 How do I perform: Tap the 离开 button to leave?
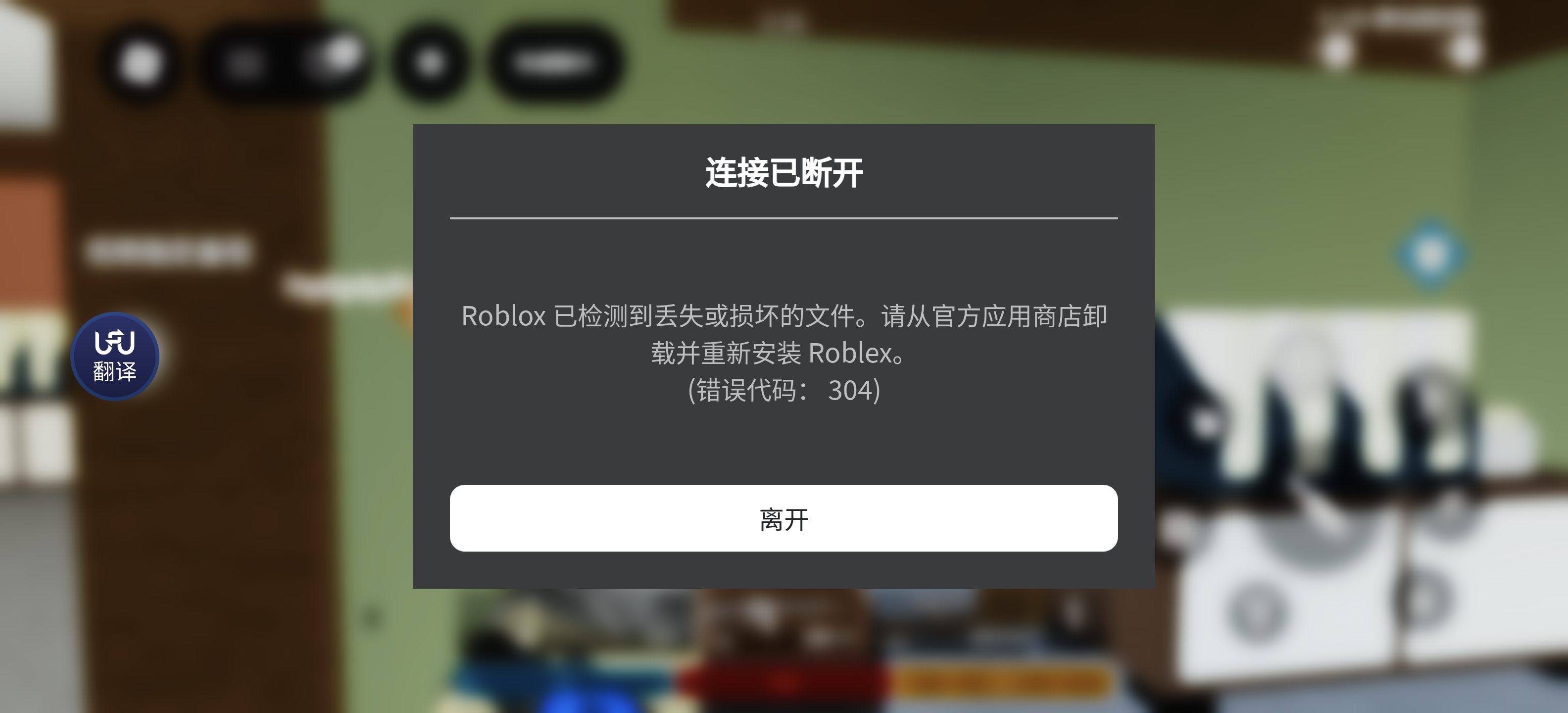point(784,518)
